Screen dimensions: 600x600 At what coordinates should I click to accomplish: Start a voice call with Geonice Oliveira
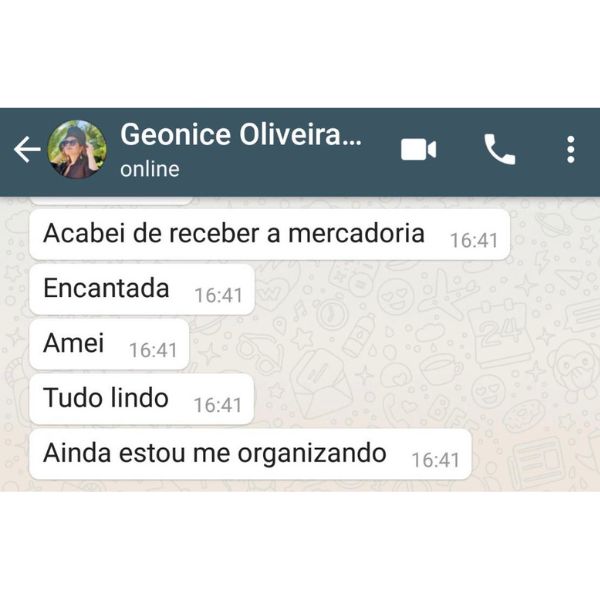tap(499, 150)
